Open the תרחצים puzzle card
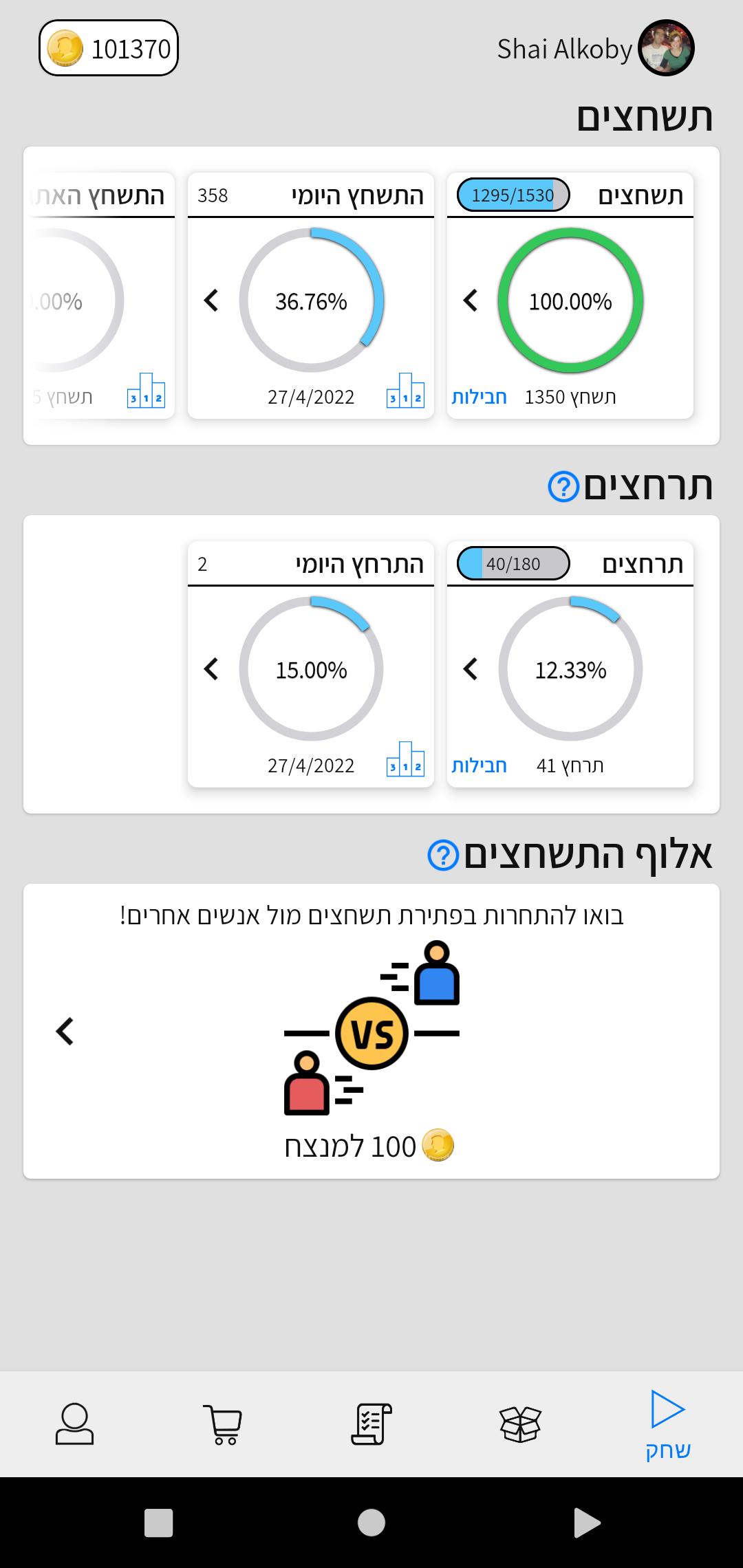Image resolution: width=743 pixels, height=1568 pixels. click(x=570, y=668)
